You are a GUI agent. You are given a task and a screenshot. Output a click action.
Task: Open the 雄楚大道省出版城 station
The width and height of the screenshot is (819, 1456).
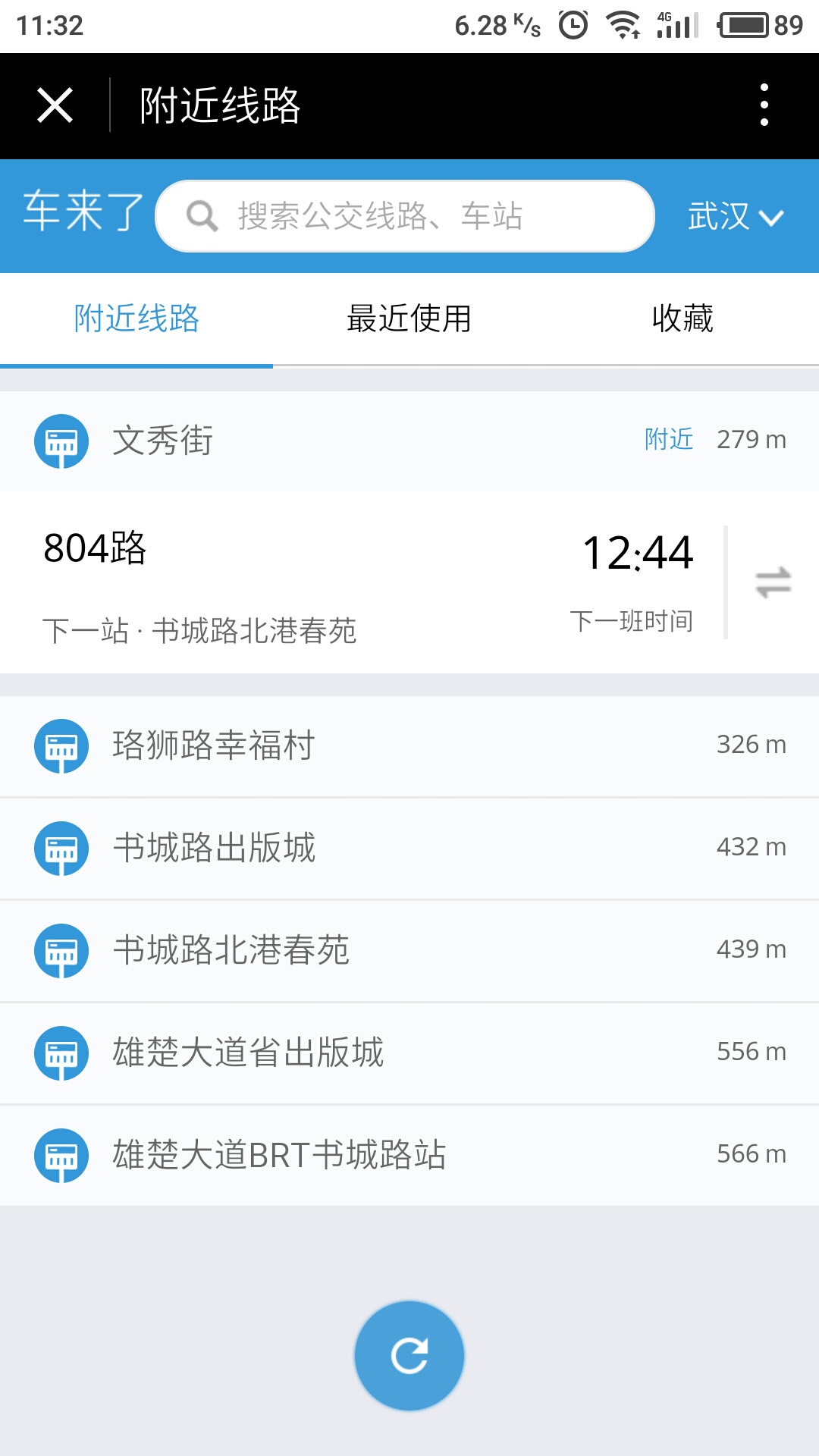click(409, 1053)
